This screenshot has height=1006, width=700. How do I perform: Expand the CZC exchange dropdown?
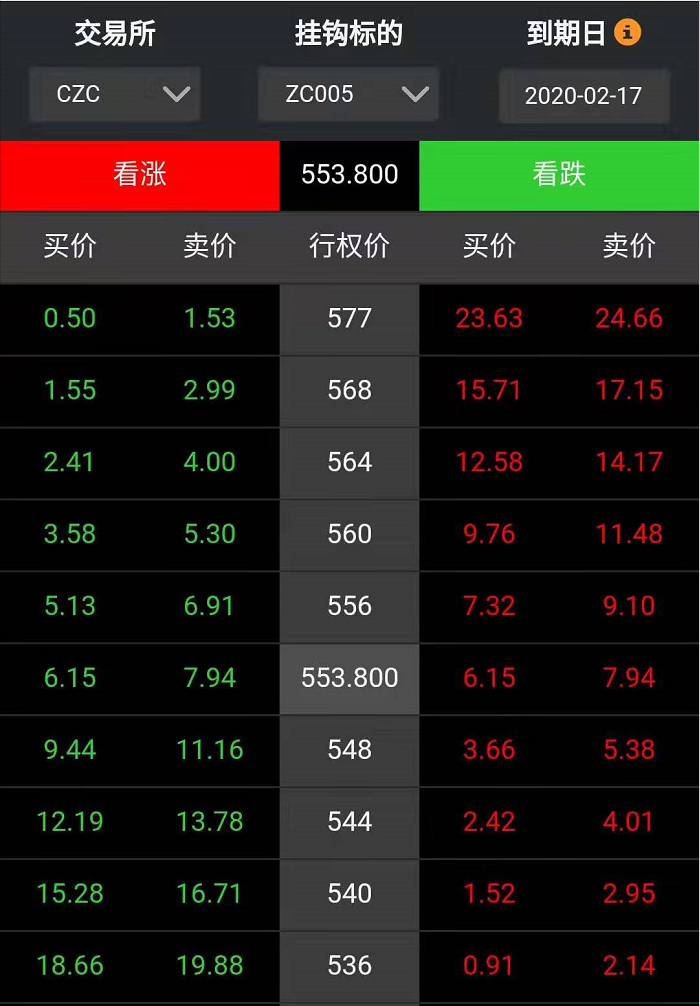(115, 95)
